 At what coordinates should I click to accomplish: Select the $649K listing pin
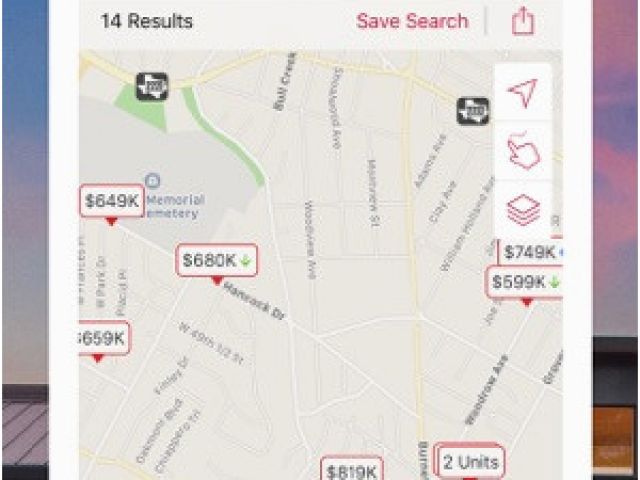point(112,201)
